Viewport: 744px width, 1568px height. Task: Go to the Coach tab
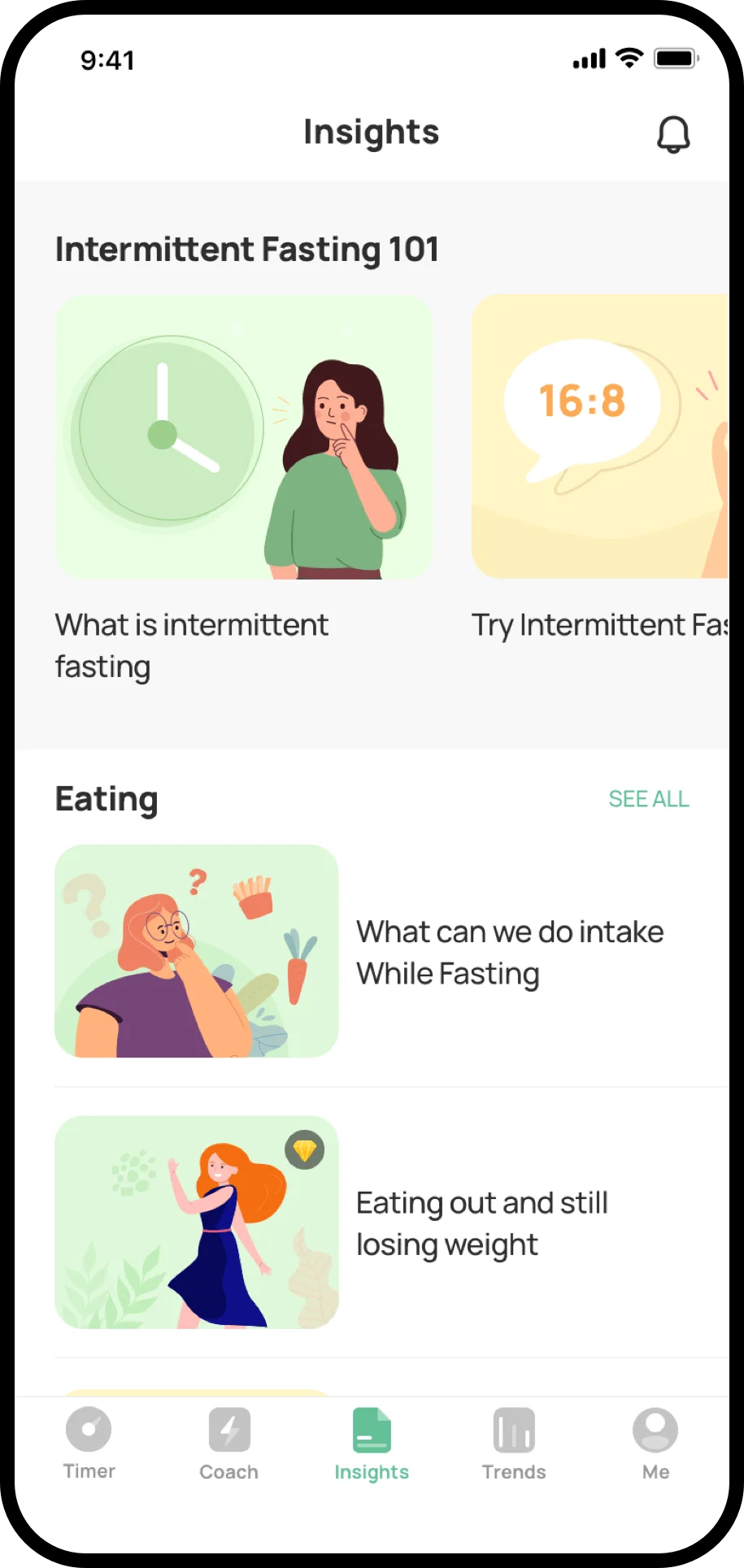point(229,1444)
